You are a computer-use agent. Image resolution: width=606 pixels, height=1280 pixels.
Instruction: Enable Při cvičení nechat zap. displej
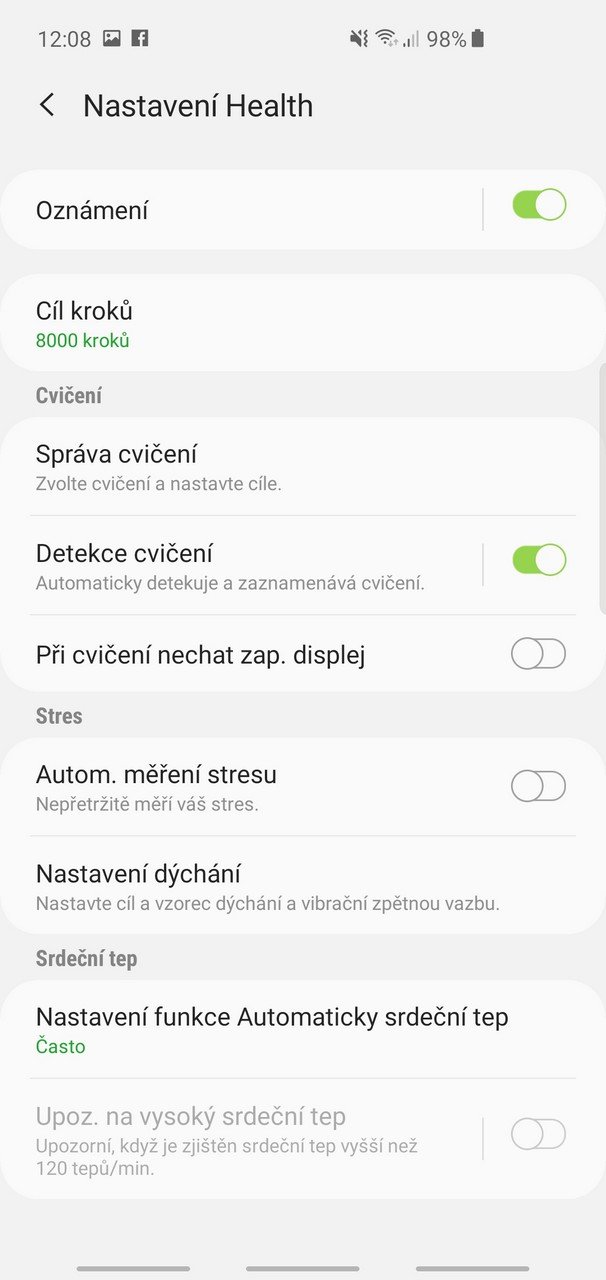coord(539,654)
